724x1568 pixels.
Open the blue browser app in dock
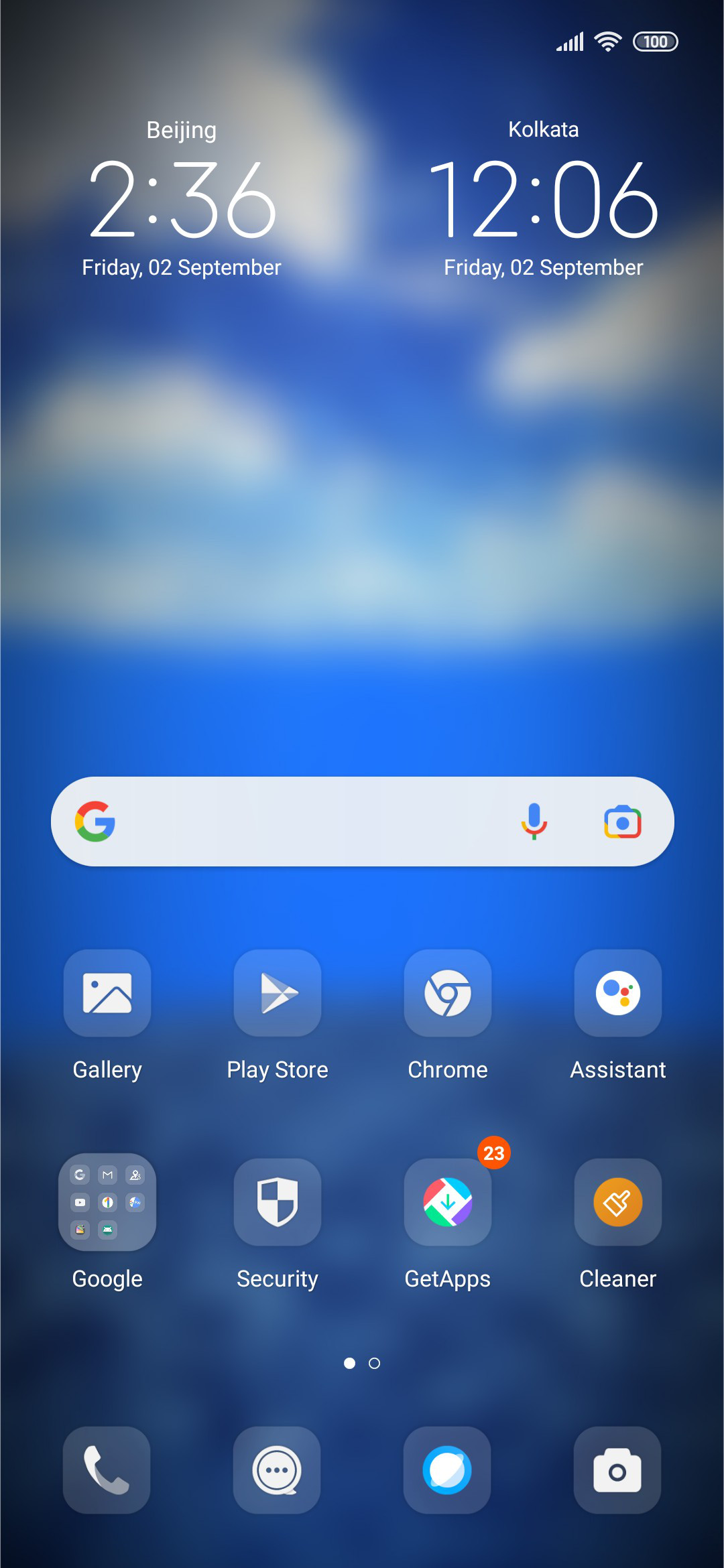[x=447, y=1470]
